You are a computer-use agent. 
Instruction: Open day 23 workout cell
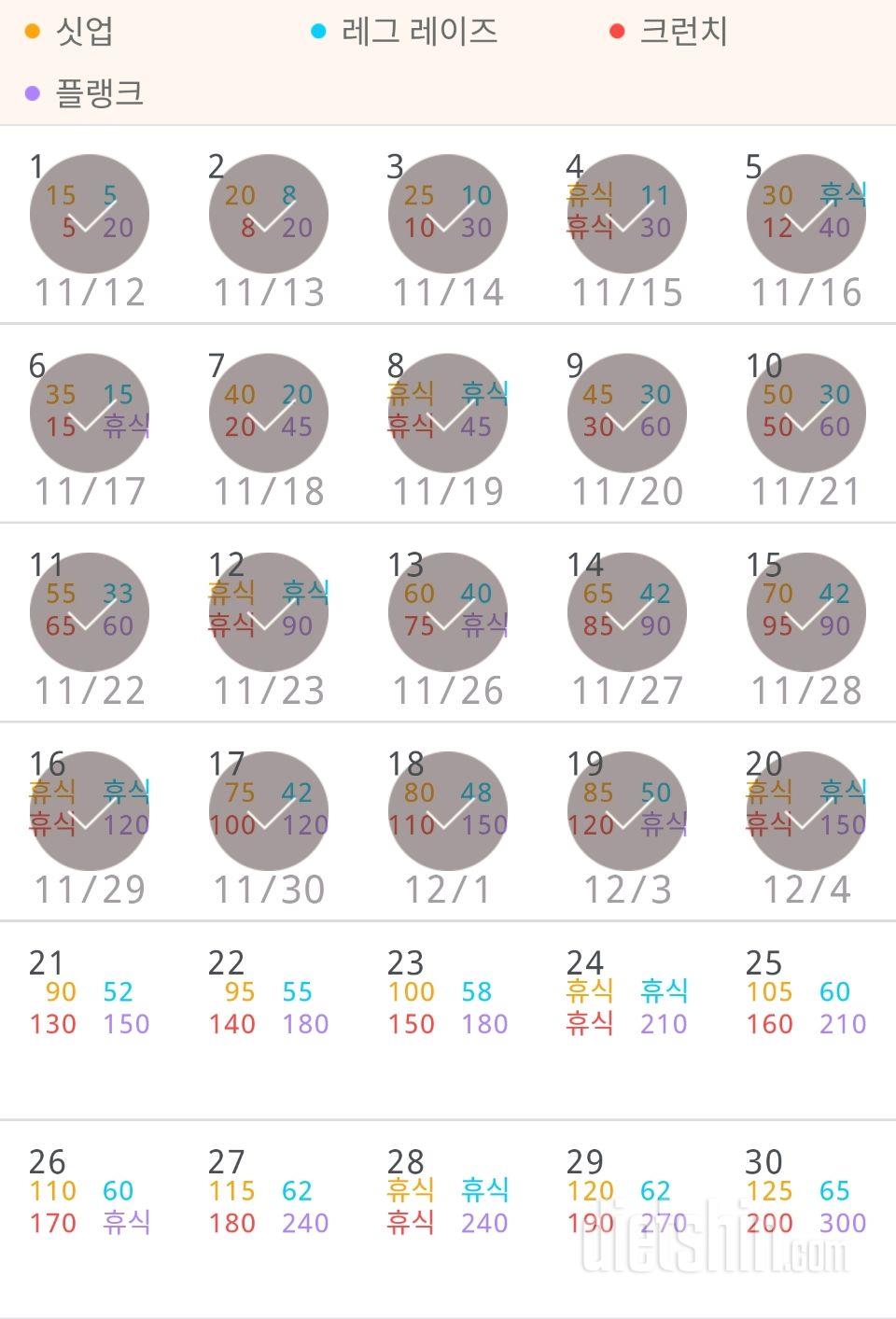tap(448, 1010)
